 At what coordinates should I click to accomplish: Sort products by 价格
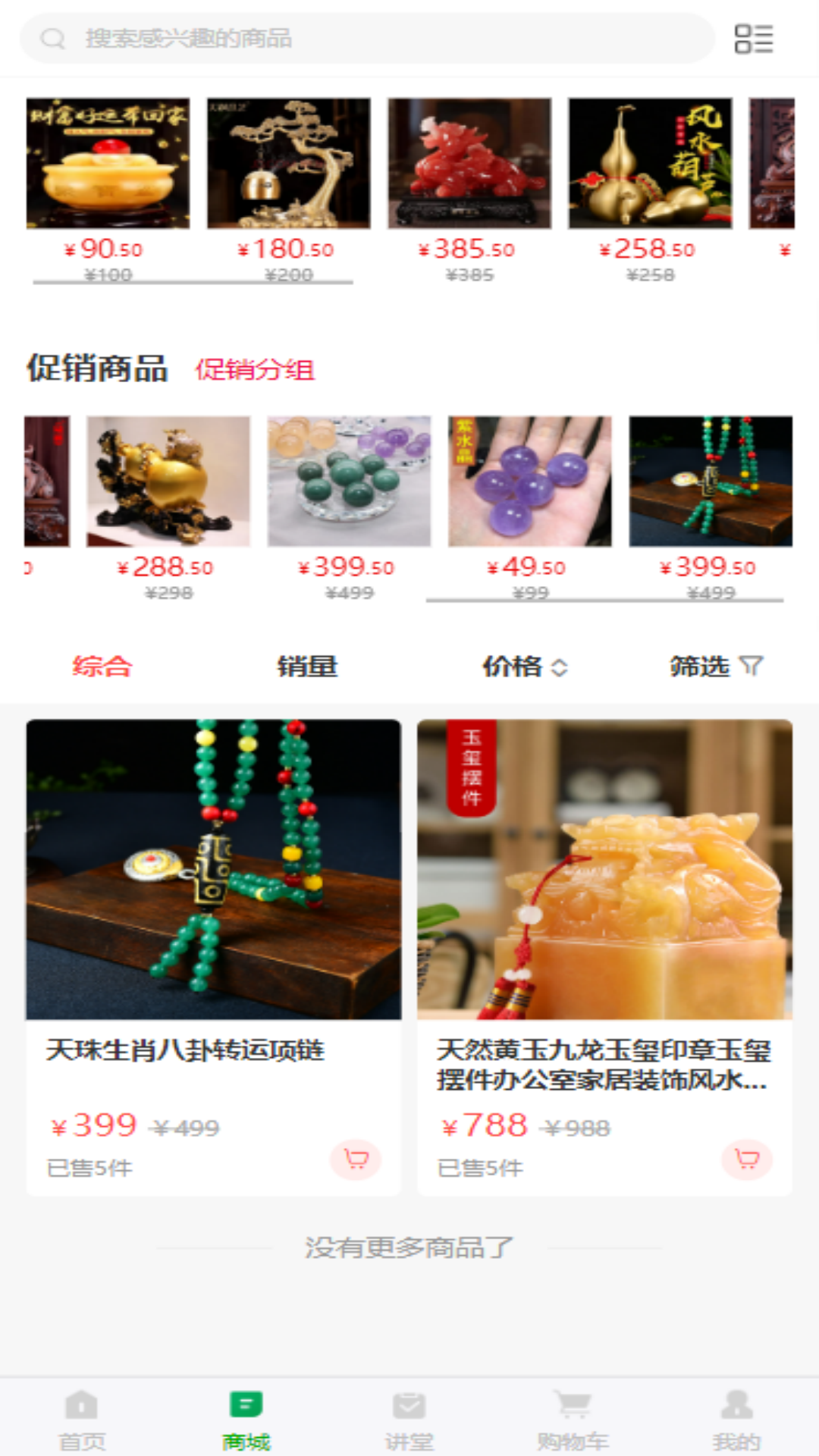coord(525,667)
